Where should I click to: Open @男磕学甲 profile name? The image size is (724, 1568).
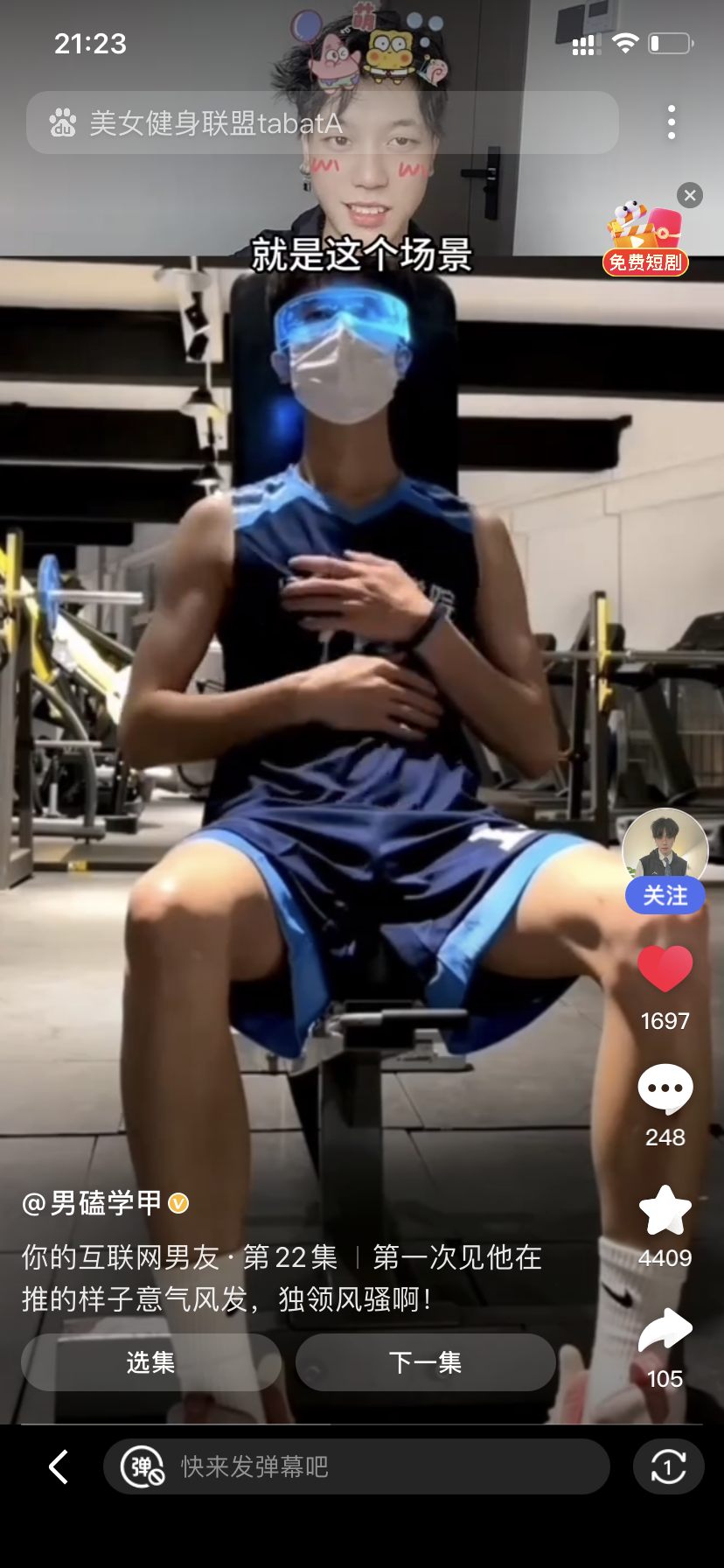tap(105, 1203)
